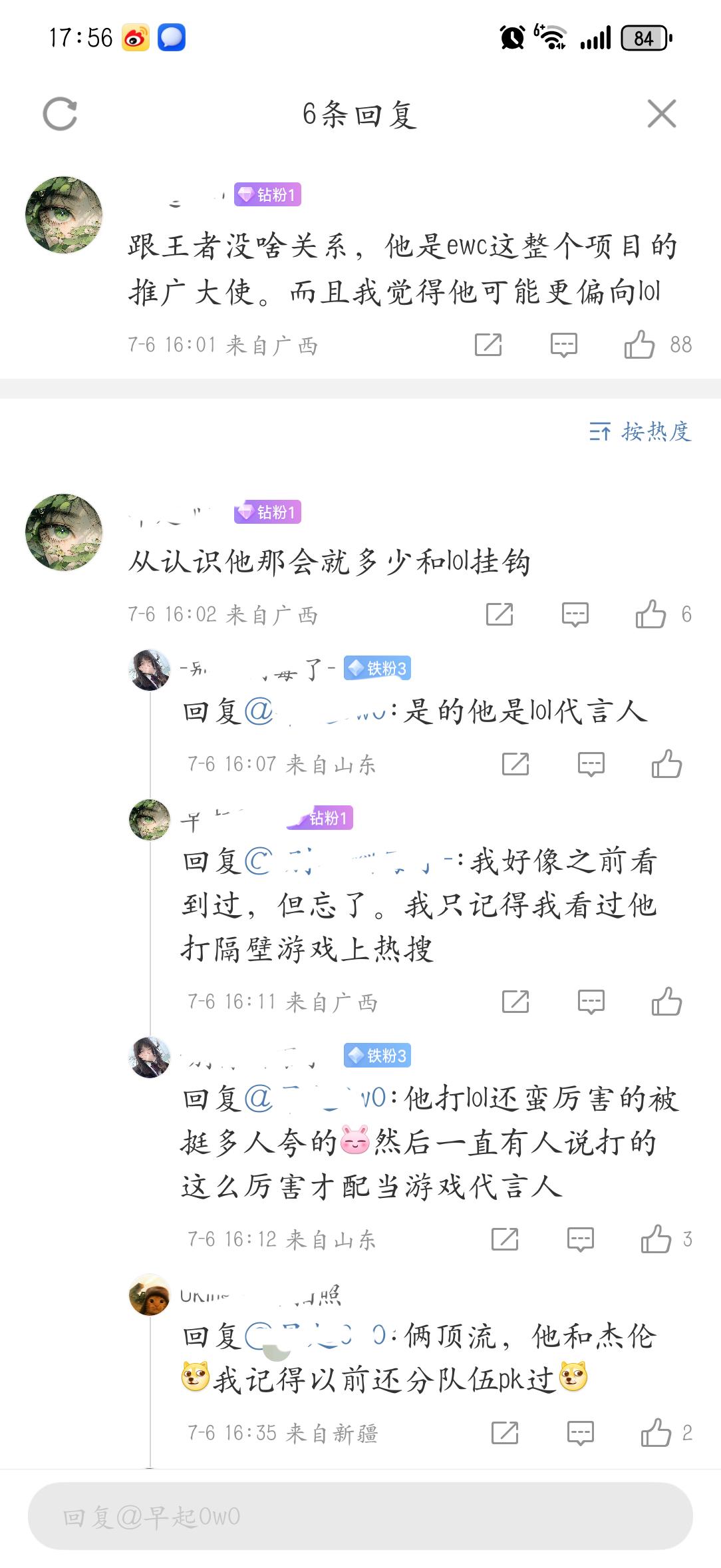Reply to the 16:11 comment from 广西

(591, 1002)
